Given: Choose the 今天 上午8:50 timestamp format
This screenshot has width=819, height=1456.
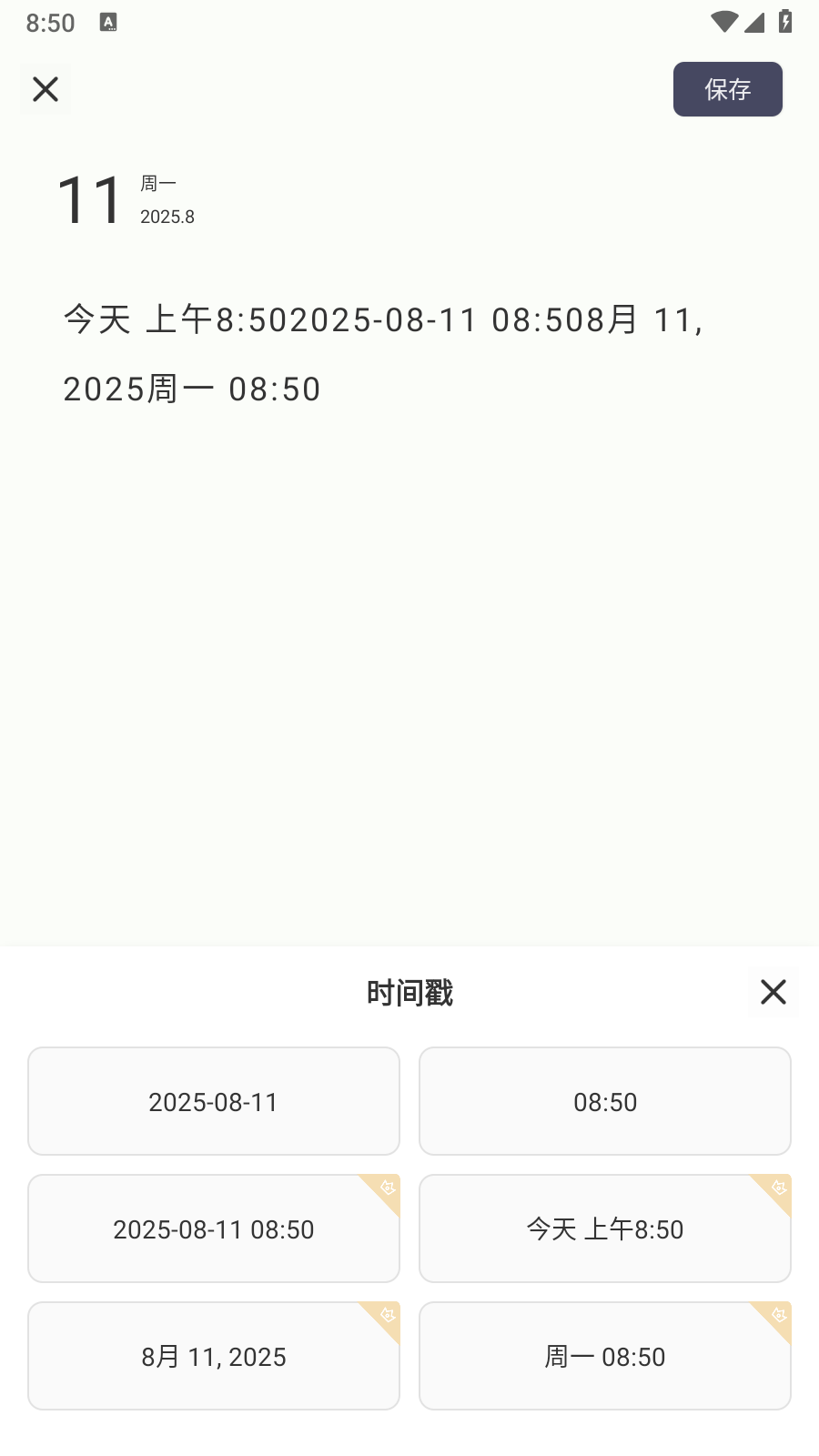Looking at the screenshot, I should (x=604, y=1228).
